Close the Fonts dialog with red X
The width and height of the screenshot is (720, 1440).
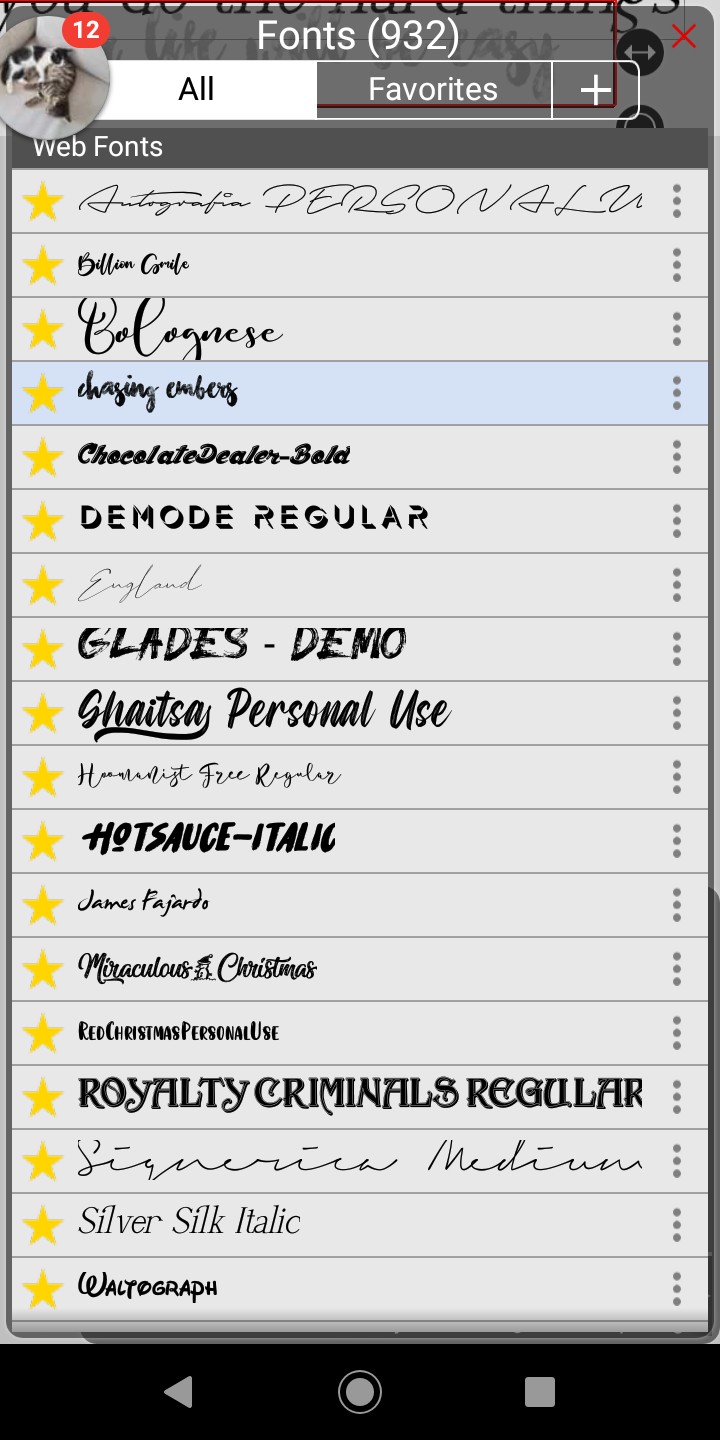tap(684, 37)
